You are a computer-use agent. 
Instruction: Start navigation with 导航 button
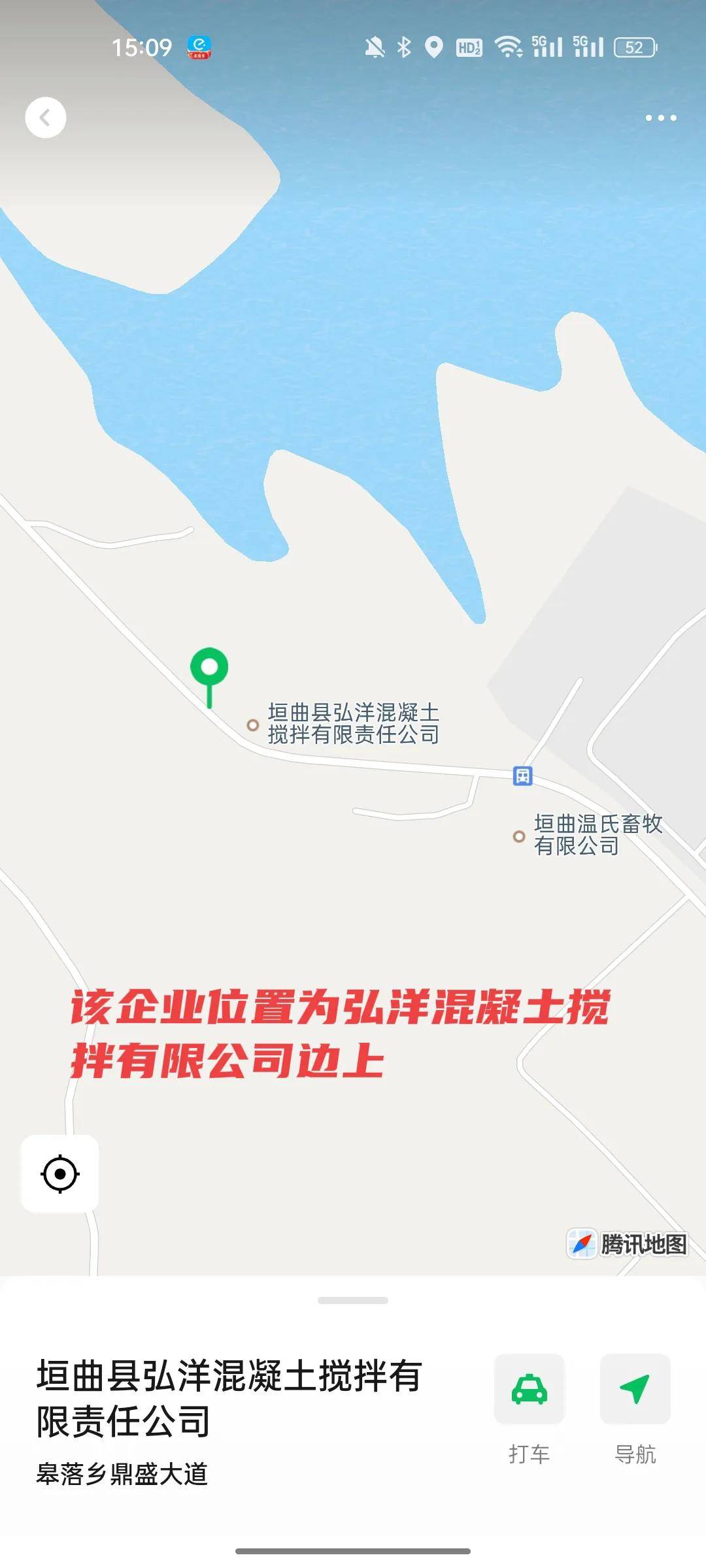point(635,1390)
